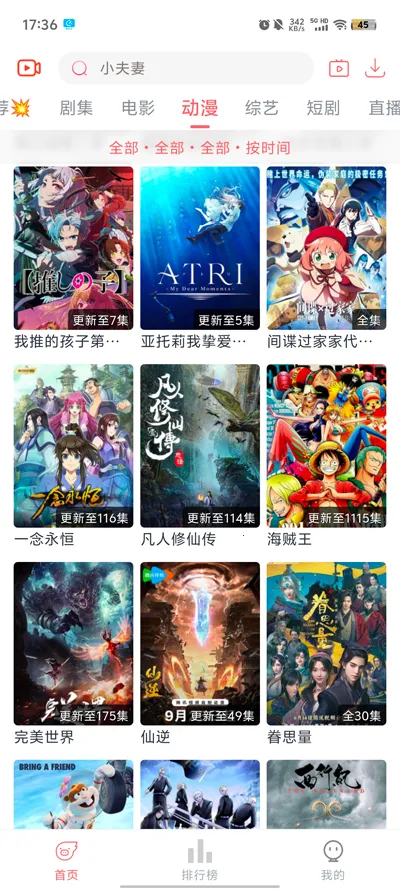
Task: Open 间谍过家家 anime card
Action: click(x=326, y=258)
